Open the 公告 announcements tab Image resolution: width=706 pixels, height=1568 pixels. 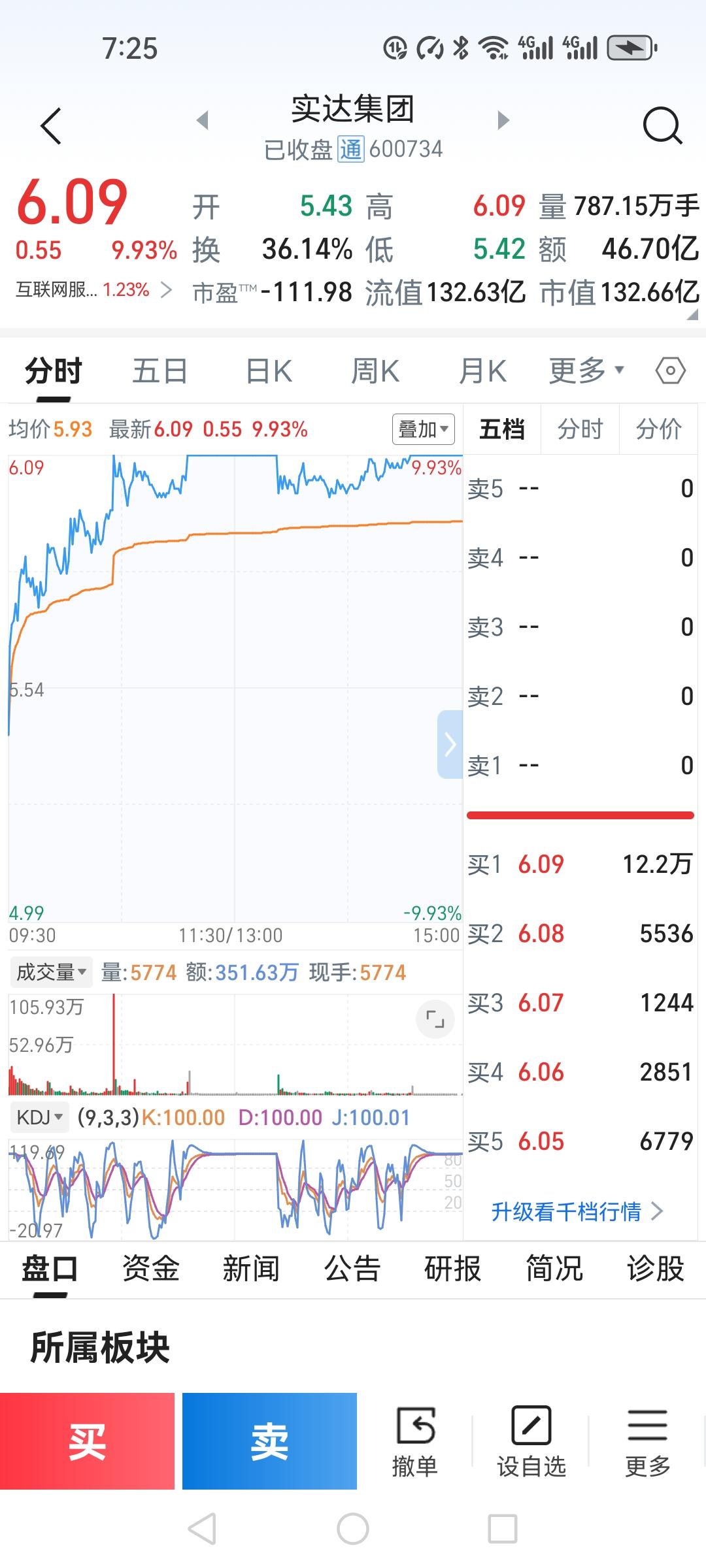click(x=352, y=1269)
